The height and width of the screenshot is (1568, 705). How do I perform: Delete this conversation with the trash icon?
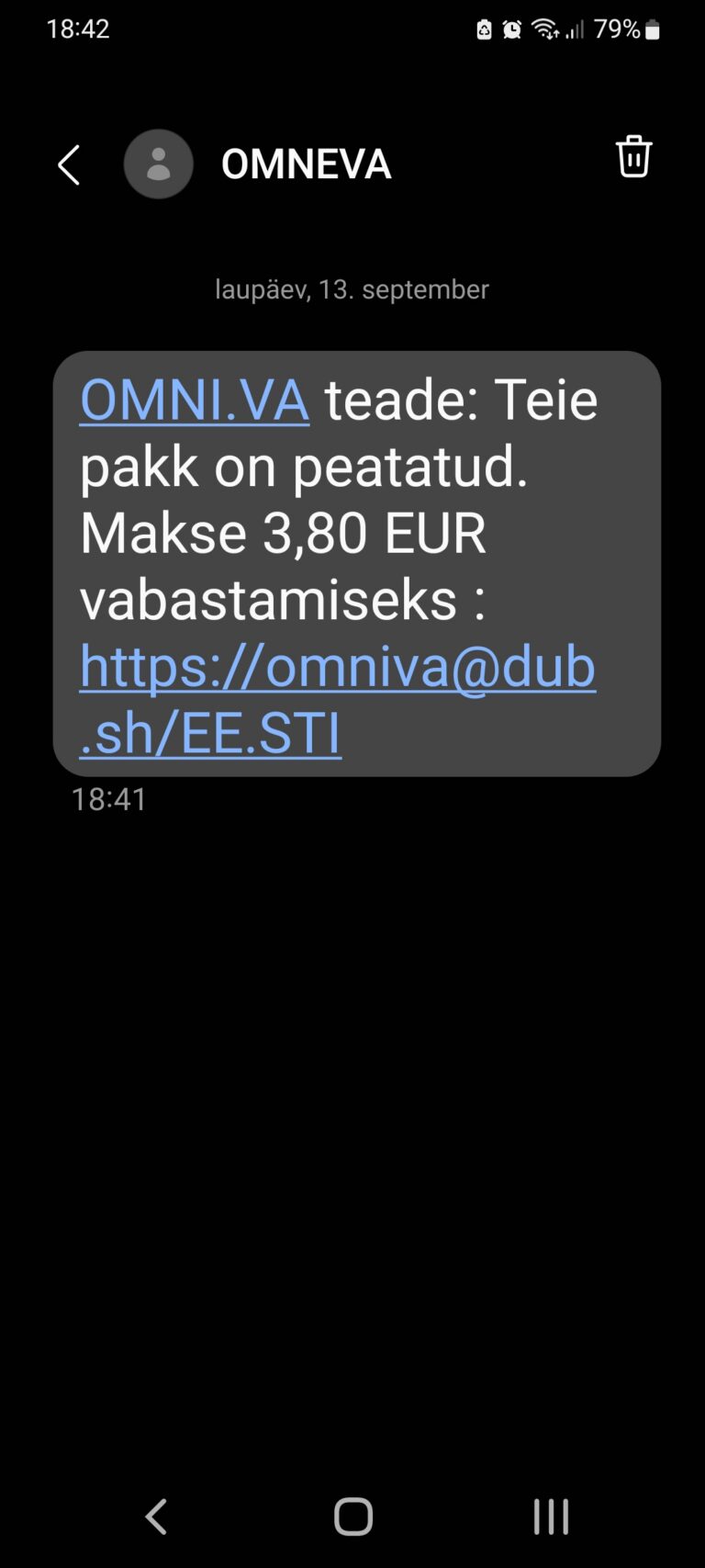point(633,157)
